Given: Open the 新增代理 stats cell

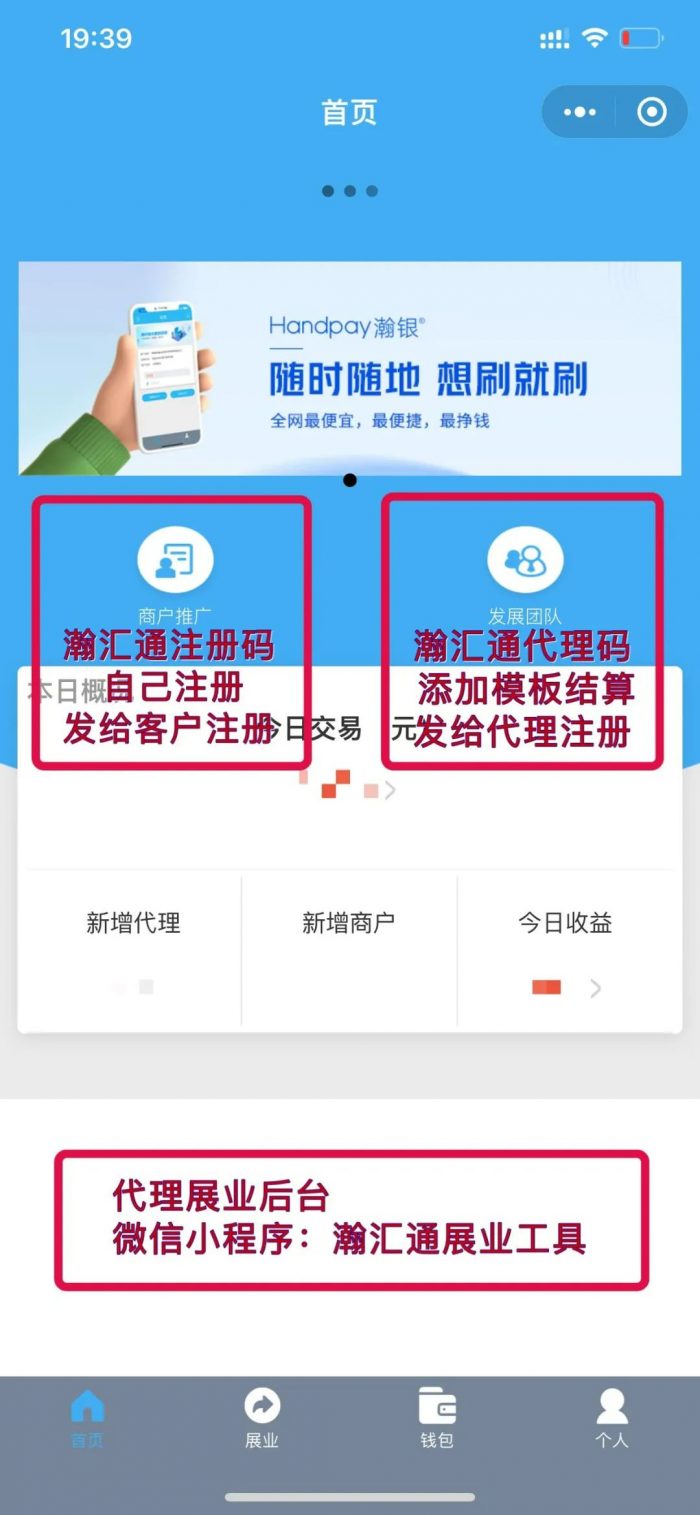Looking at the screenshot, I should pos(133,950).
